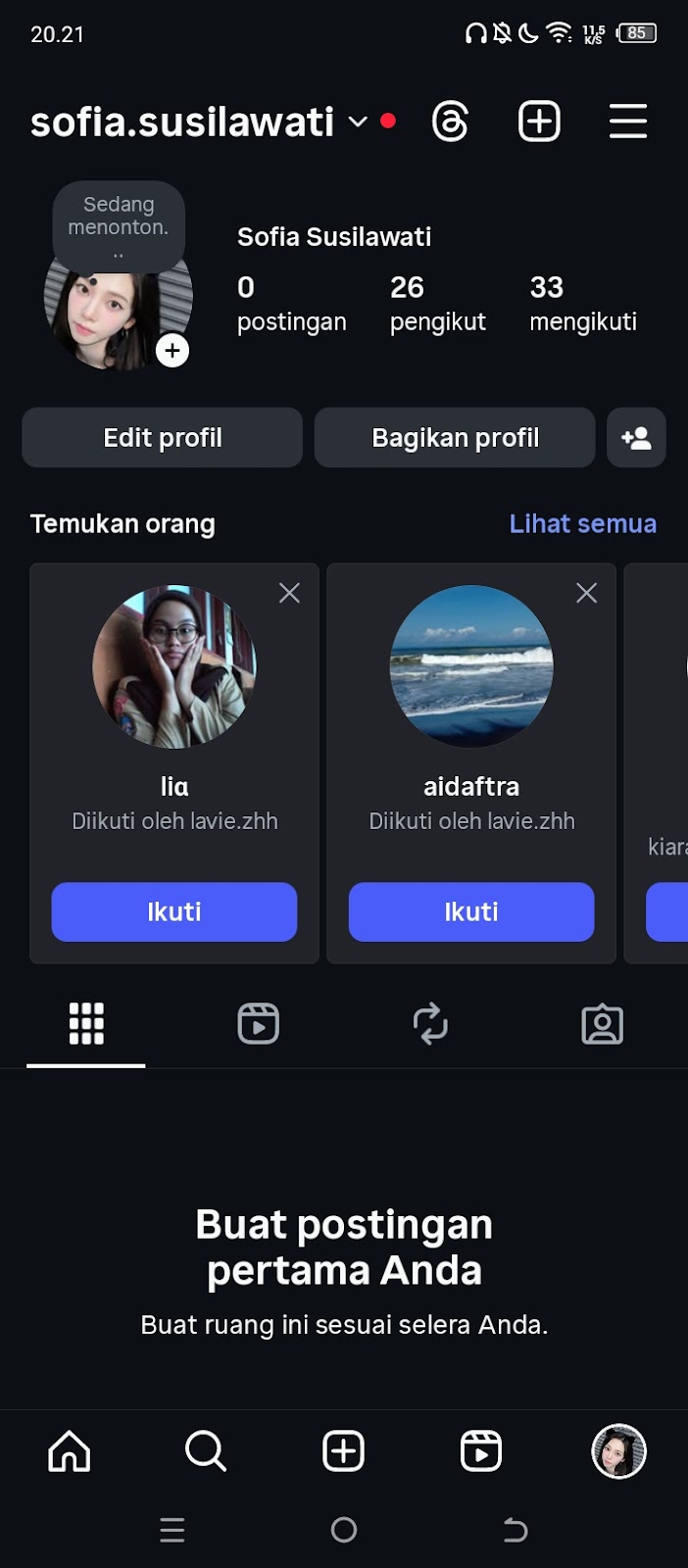
Task: Tap the system back button
Action: [516, 1530]
